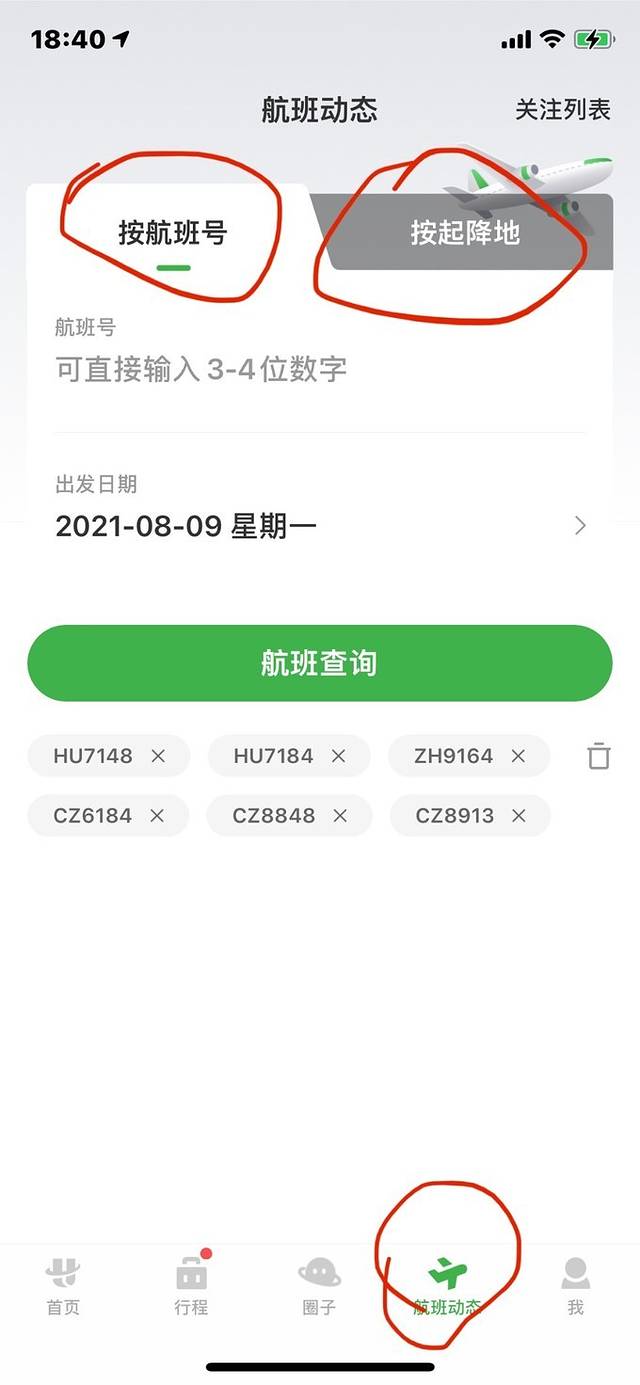Go to the 首页 home tab
The width and height of the screenshot is (640, 1385).
pyautogui.click(x=63, y=1286)
